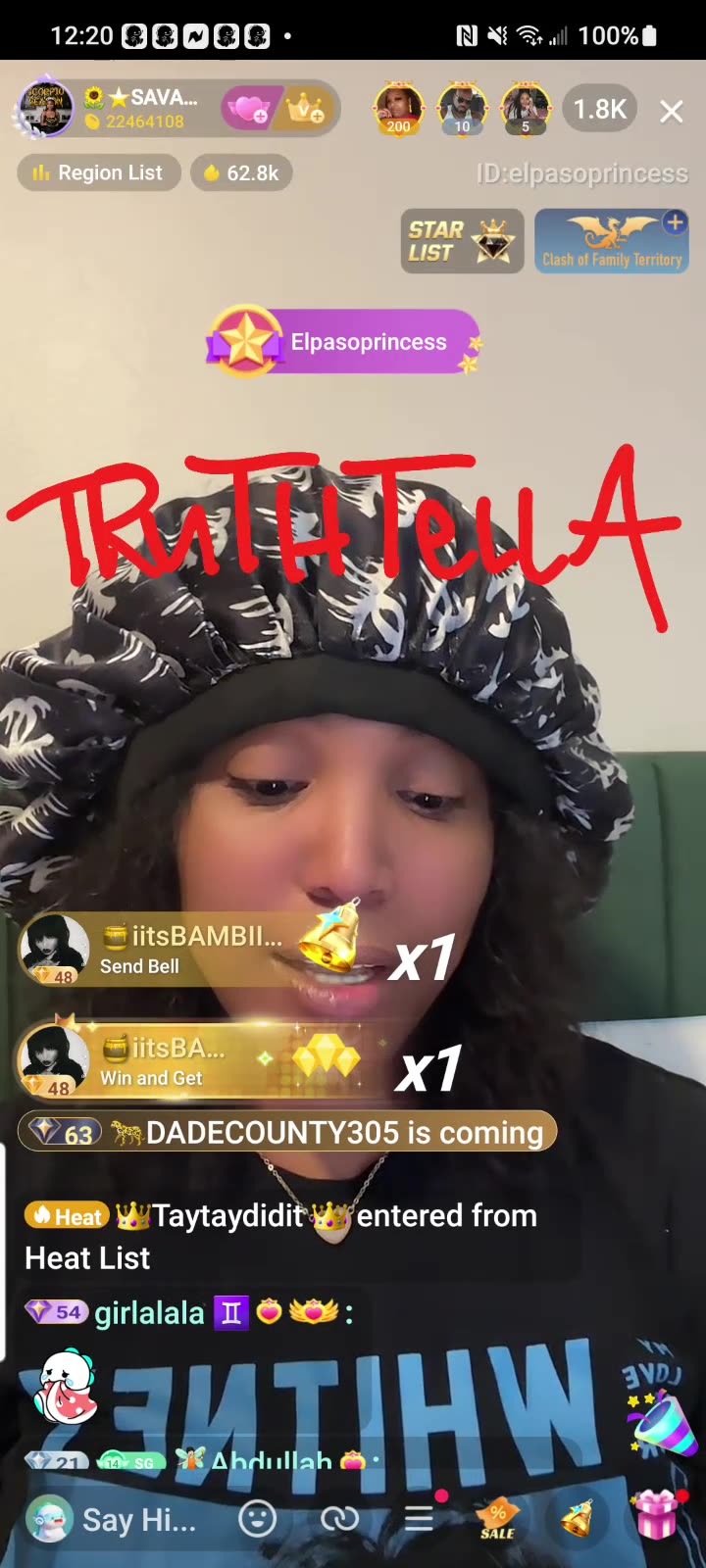Tap the link icon in bottom bar
The width and height of the screenshot is (706, 1568).
[x=339, y=1519]
